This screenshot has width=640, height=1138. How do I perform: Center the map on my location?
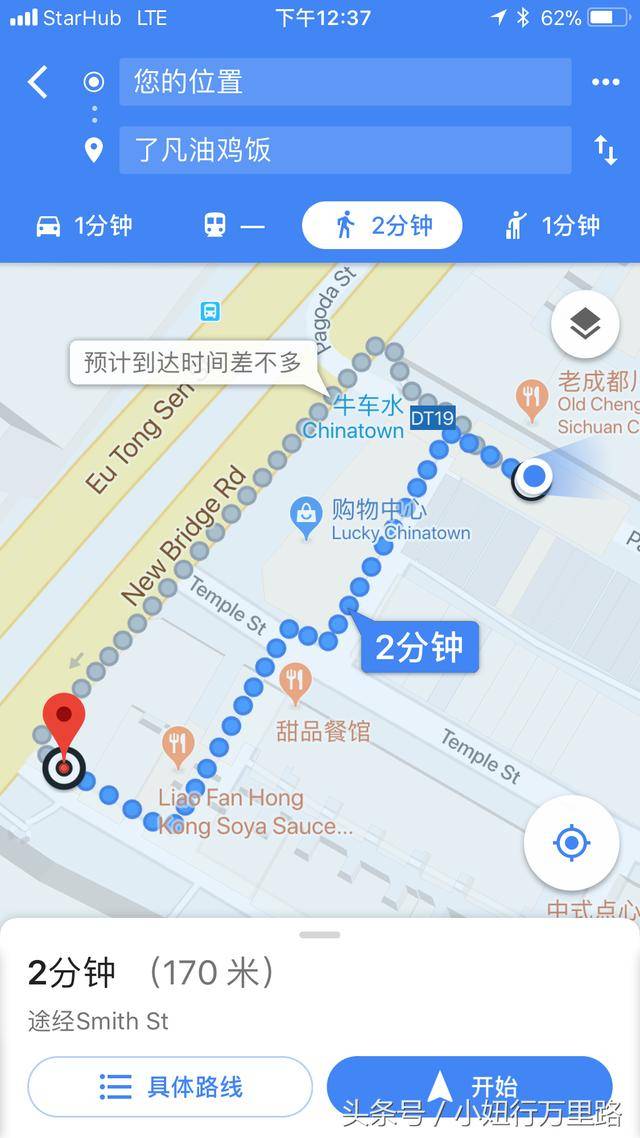point(571,843)
